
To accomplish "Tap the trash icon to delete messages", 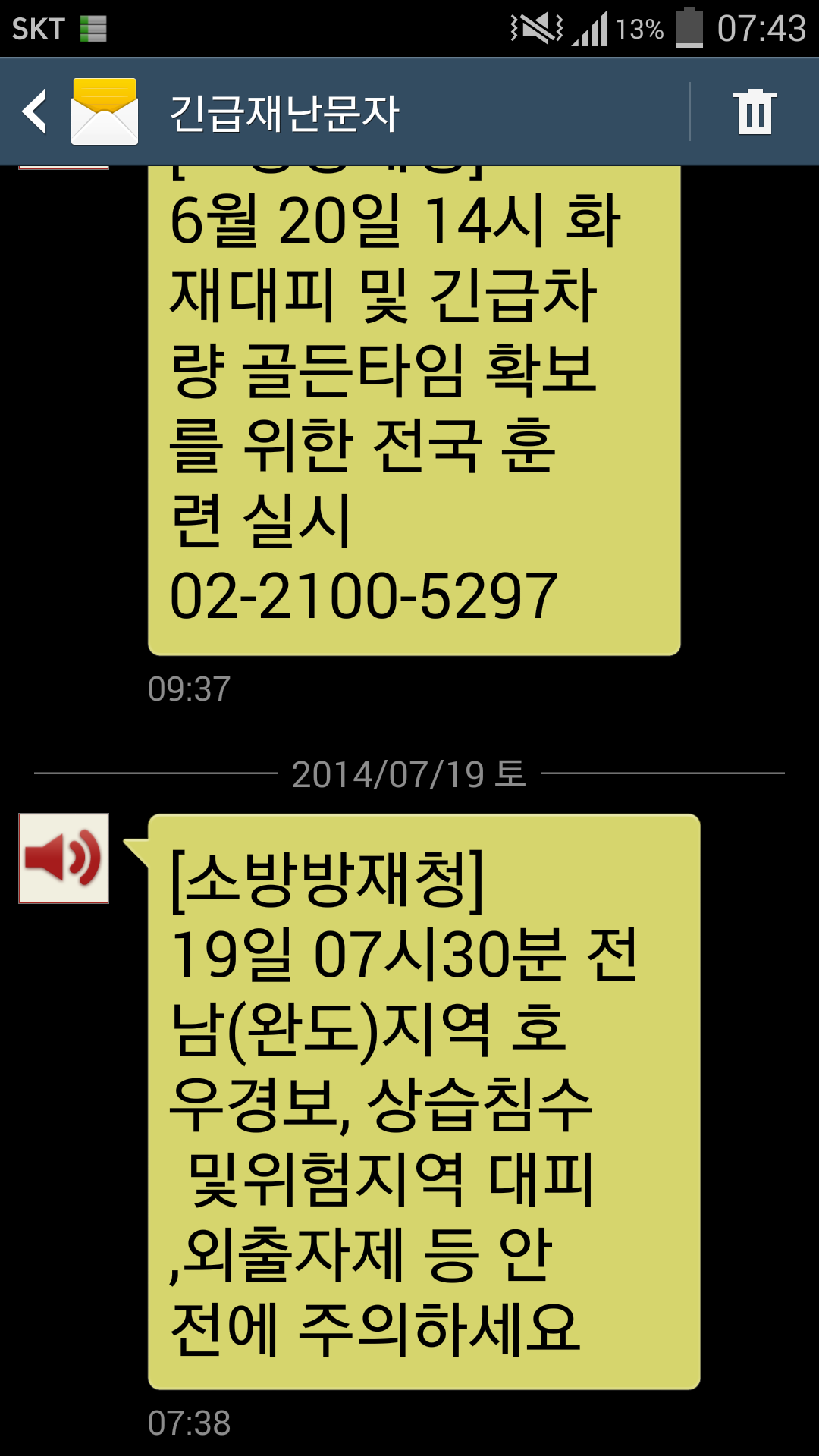I will coord(755,111).
